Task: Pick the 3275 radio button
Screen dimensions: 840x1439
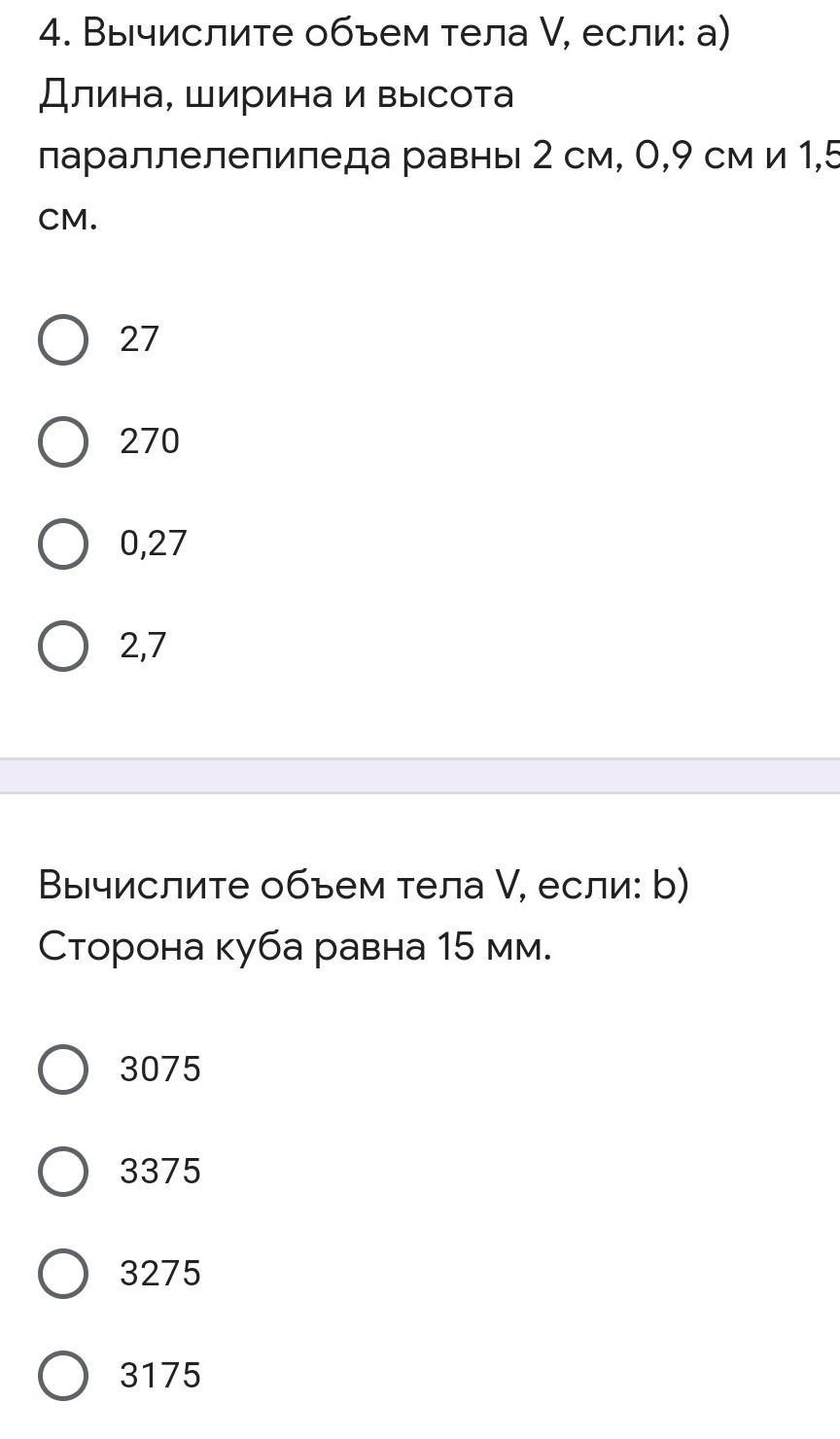Action: [x=63, y=1274]
